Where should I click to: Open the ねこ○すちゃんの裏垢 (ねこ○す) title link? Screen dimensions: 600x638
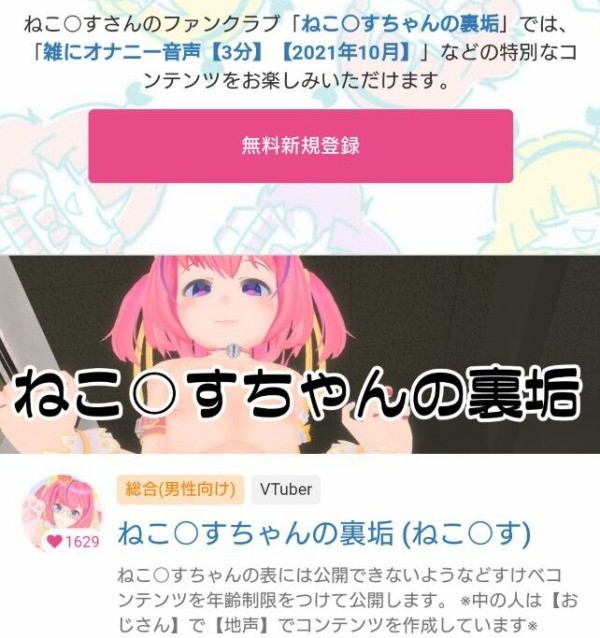(x=323, y=532)
